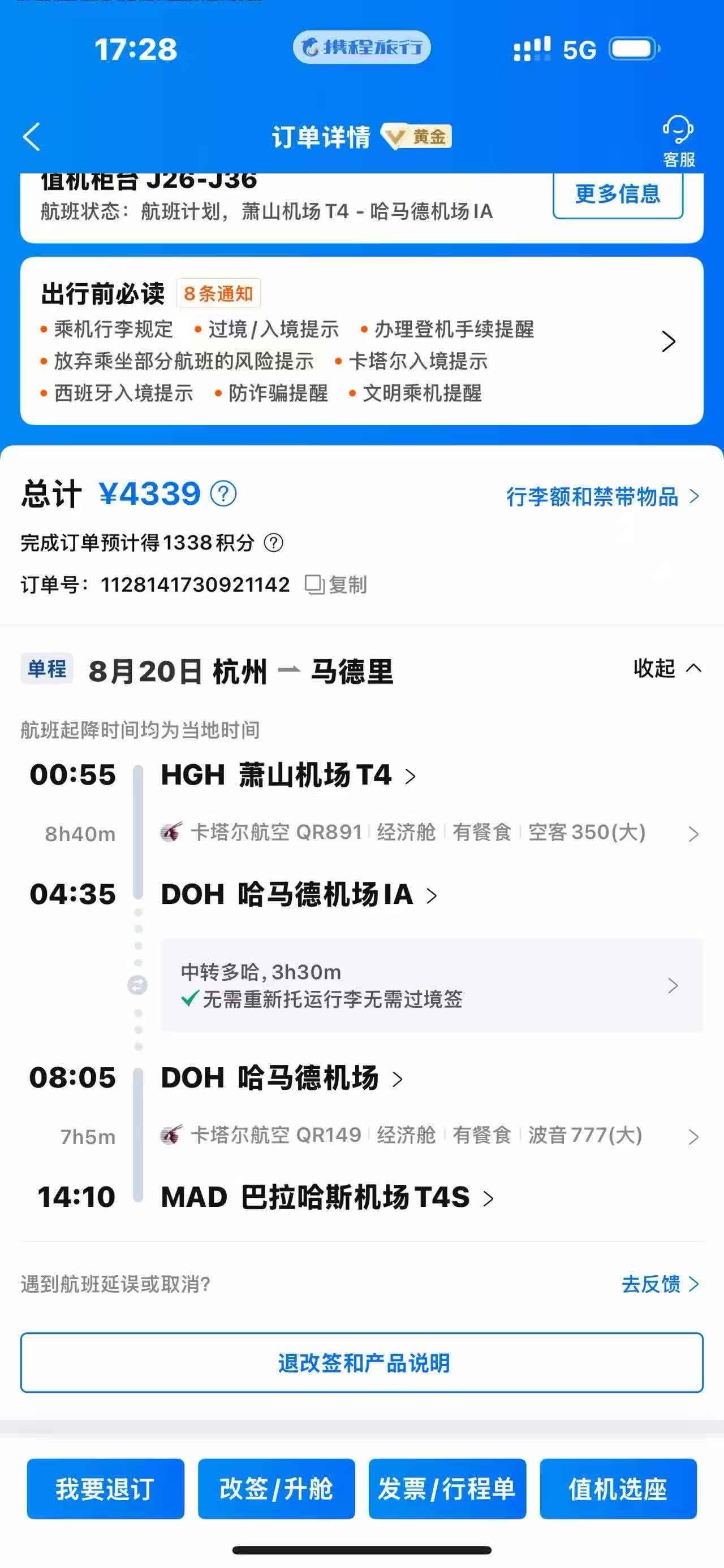Tap 去反馈 for delay or cancellation
Image resolution: width=724 pixels, height=1568 pixels.
pyautogui.click(x=660, y=1284)
